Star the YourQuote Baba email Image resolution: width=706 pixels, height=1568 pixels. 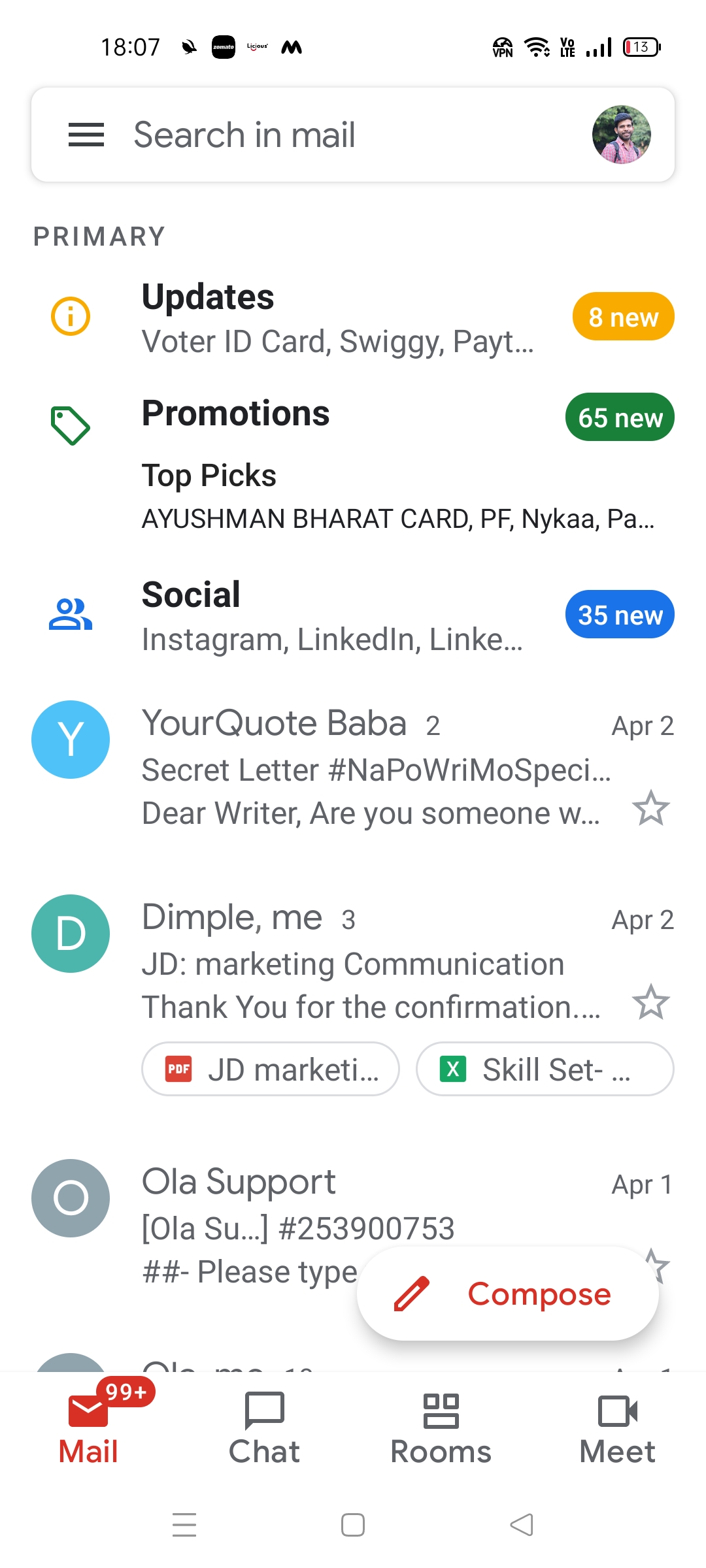(651, 808)
